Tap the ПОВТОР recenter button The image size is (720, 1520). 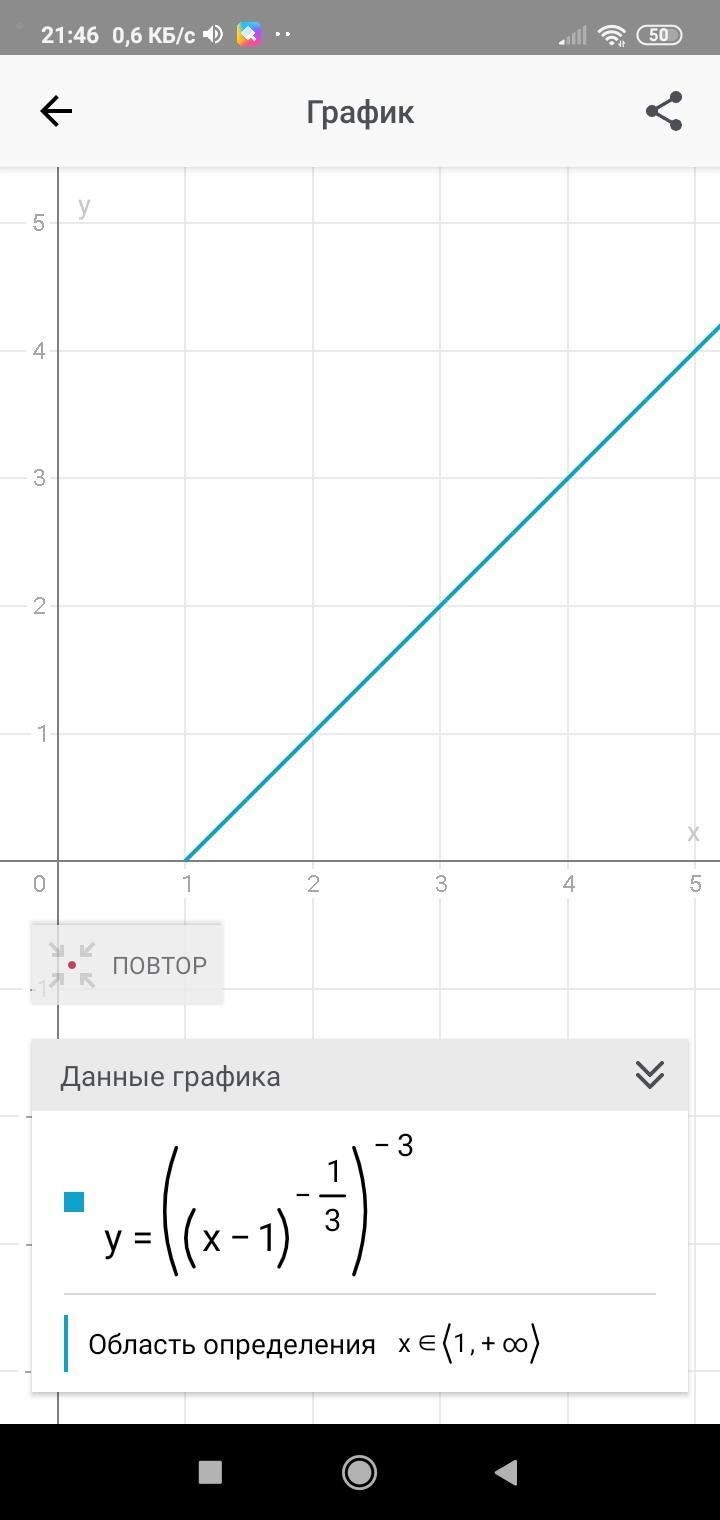[127, 965]
